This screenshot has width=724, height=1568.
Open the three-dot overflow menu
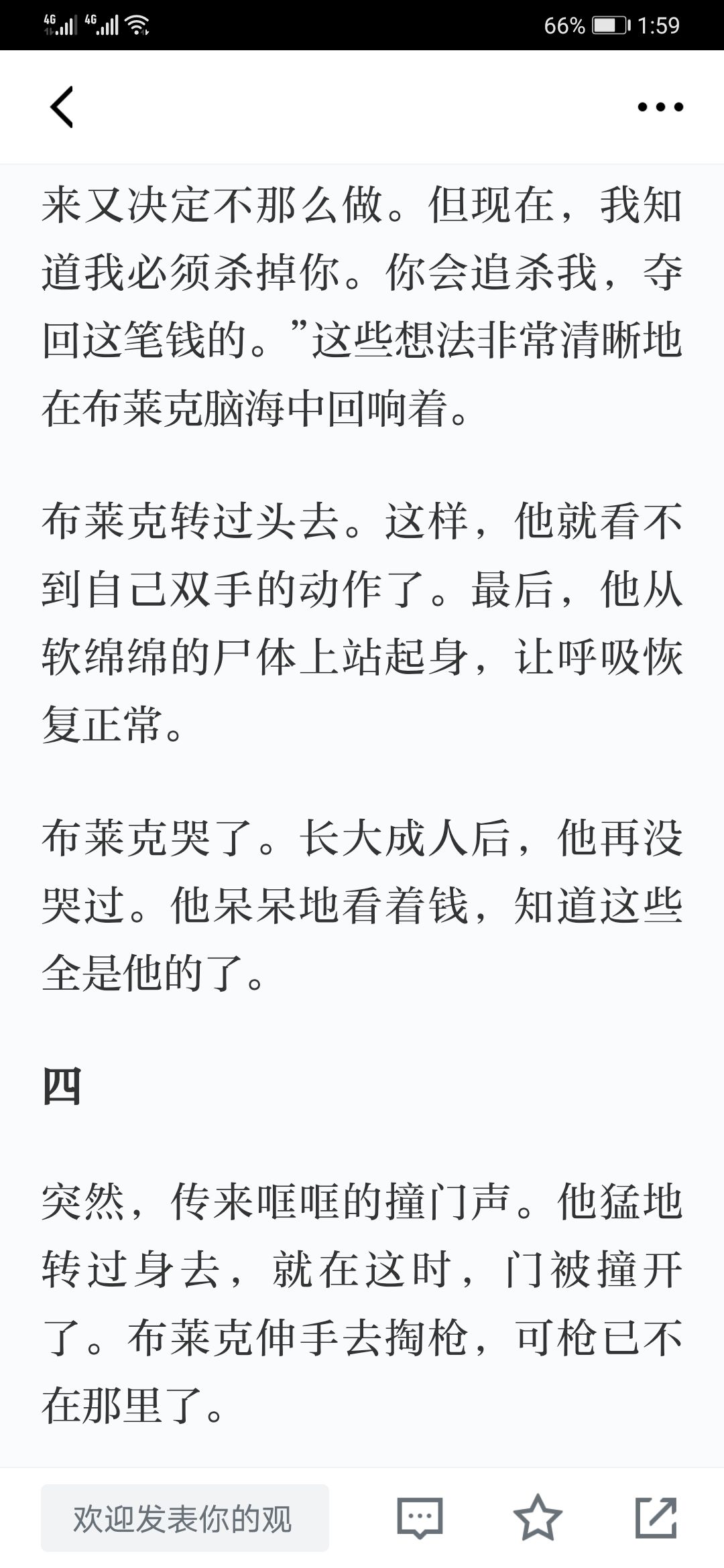(x=660, y=107)
